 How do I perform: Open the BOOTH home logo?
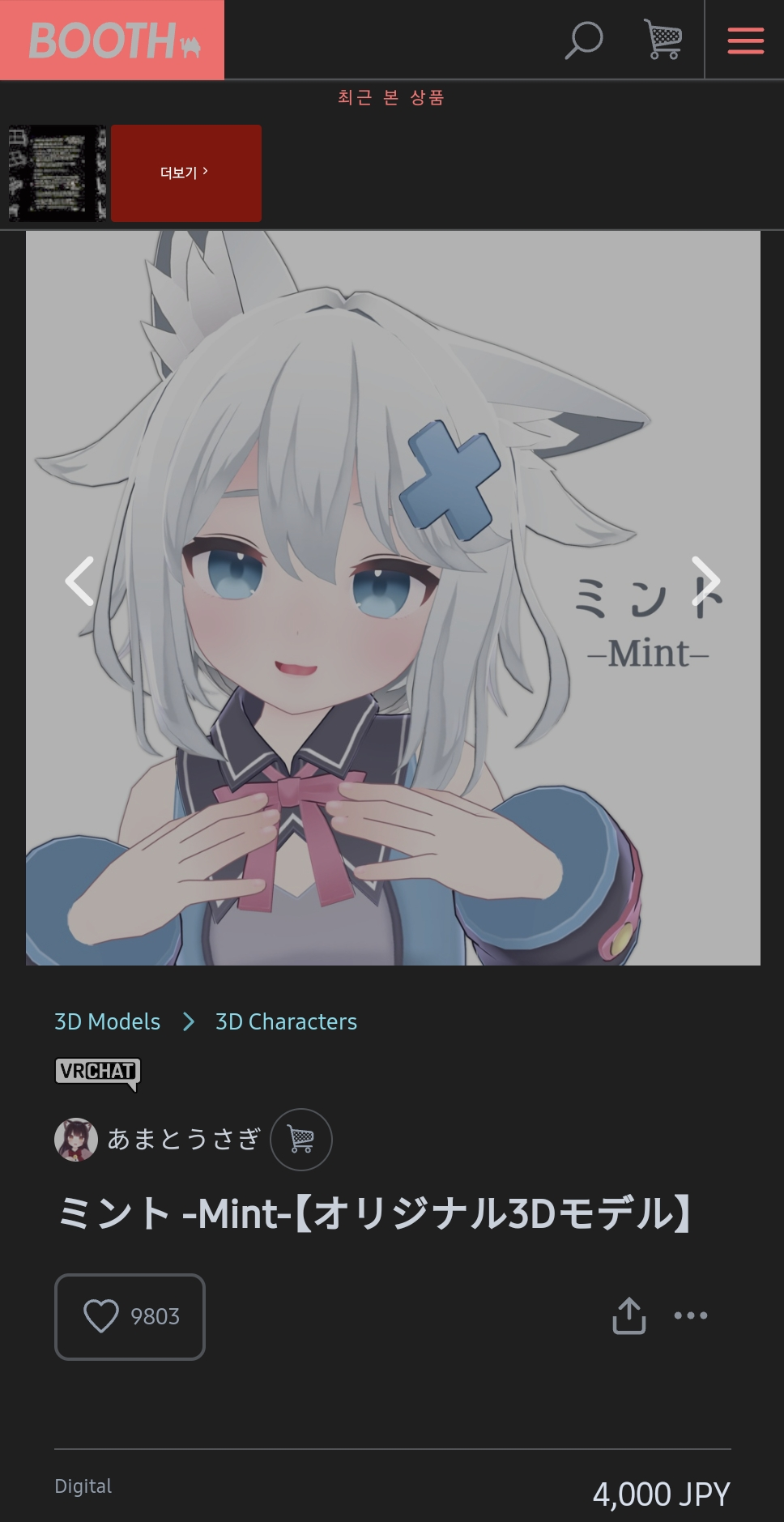[113, 40]
